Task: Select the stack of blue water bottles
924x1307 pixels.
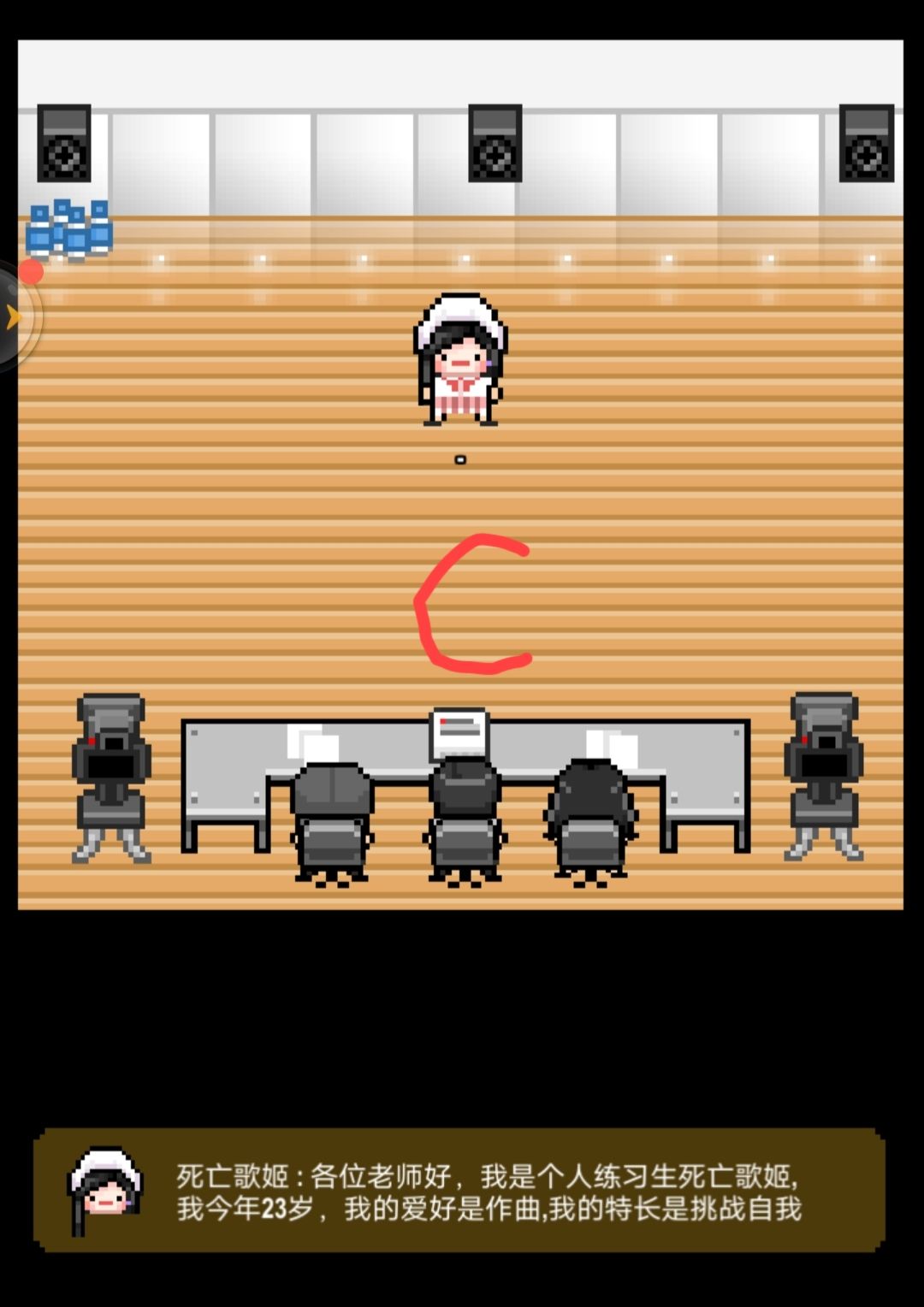Action: 68,227
